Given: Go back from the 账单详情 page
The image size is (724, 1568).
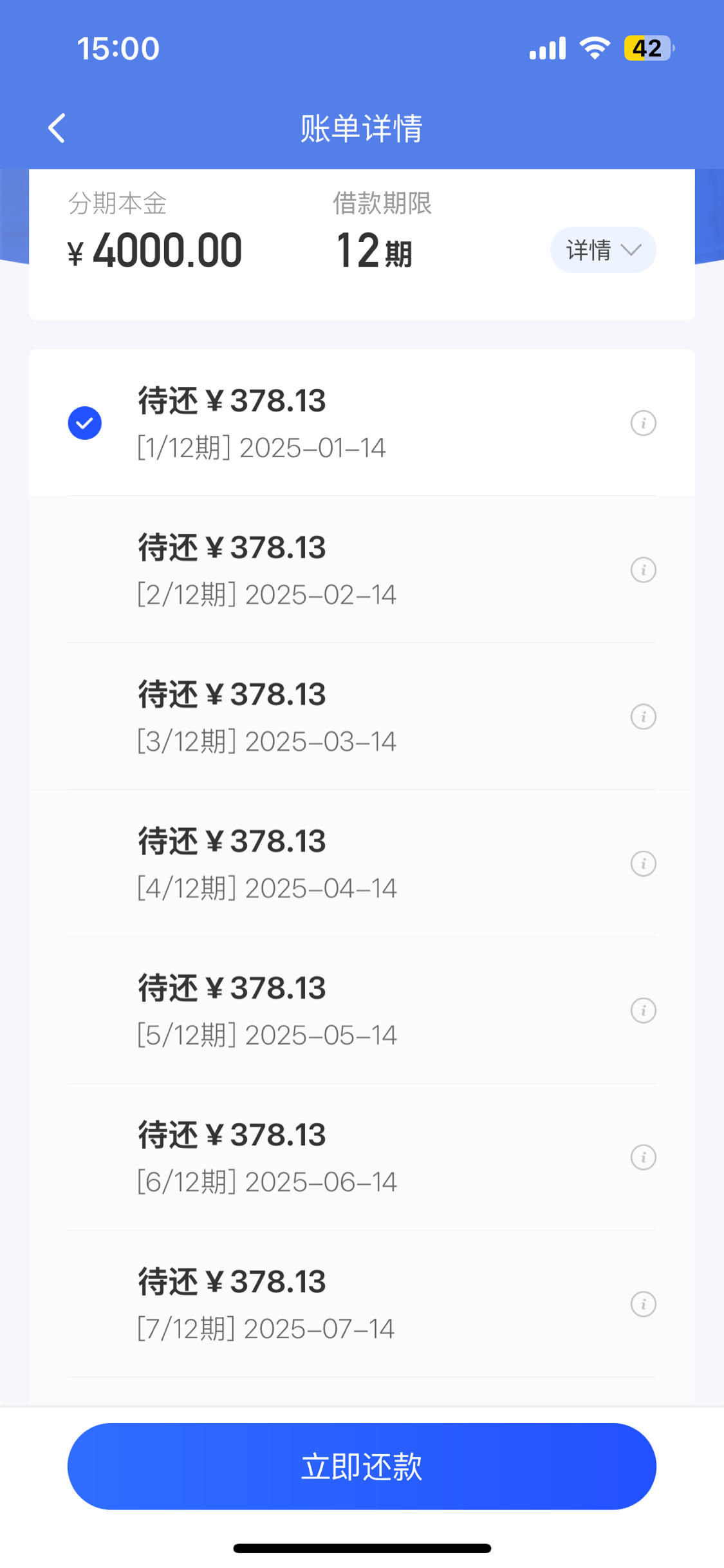Looking at the screenshot, I should (57, 128).
